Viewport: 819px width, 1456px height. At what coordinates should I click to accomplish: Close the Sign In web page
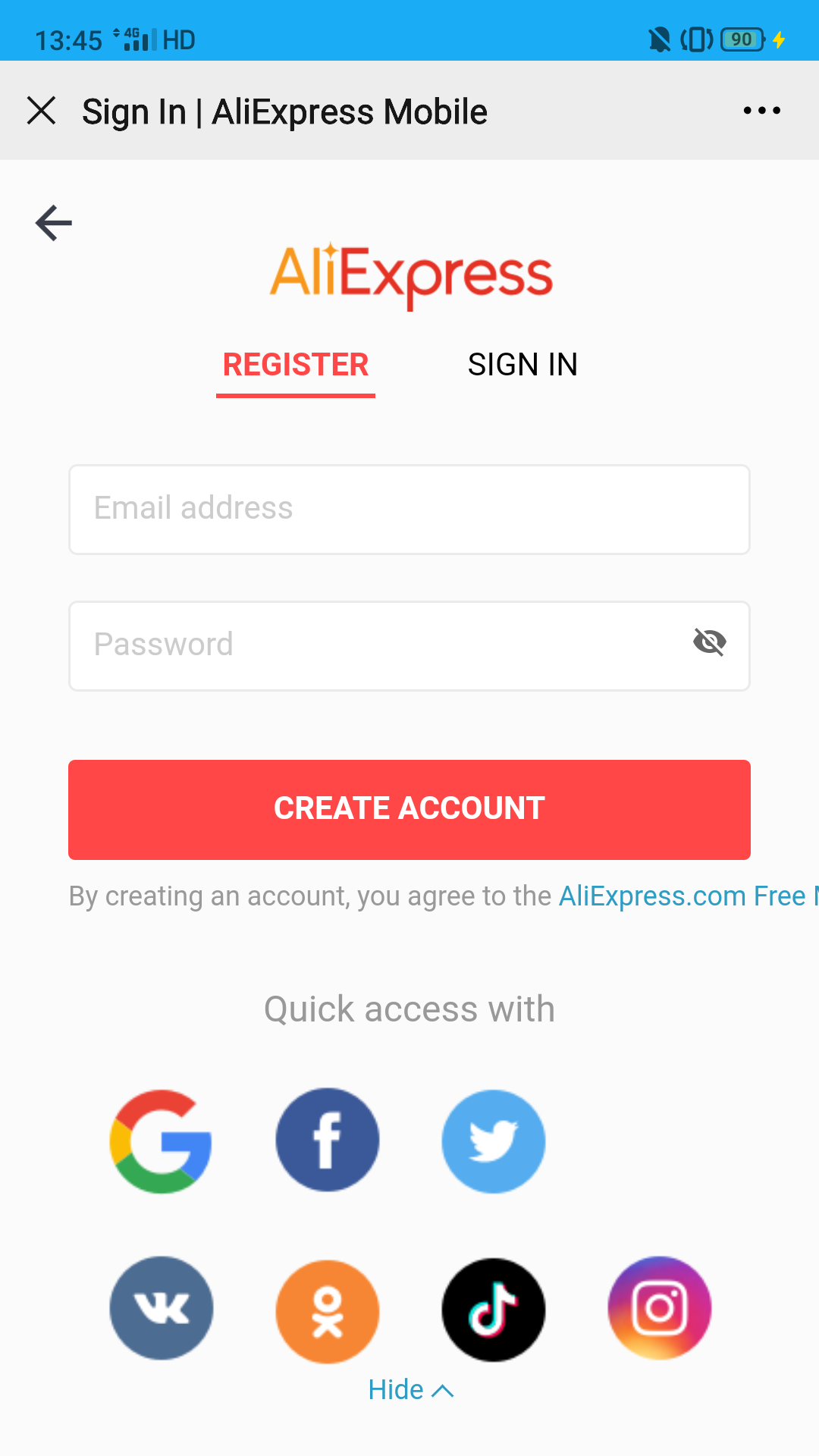tap(42, 111)
